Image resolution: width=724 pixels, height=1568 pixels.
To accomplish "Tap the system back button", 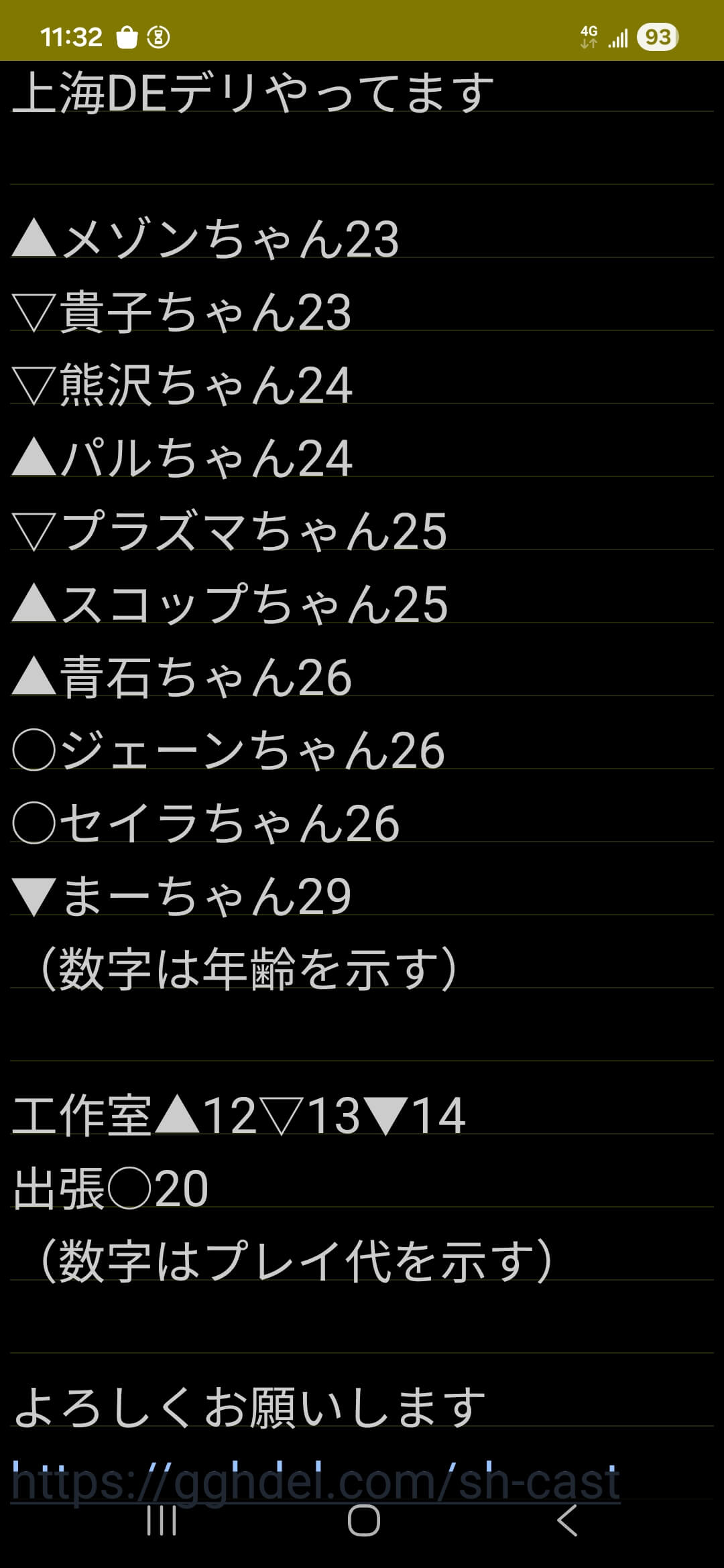I will coord(567,1520).
